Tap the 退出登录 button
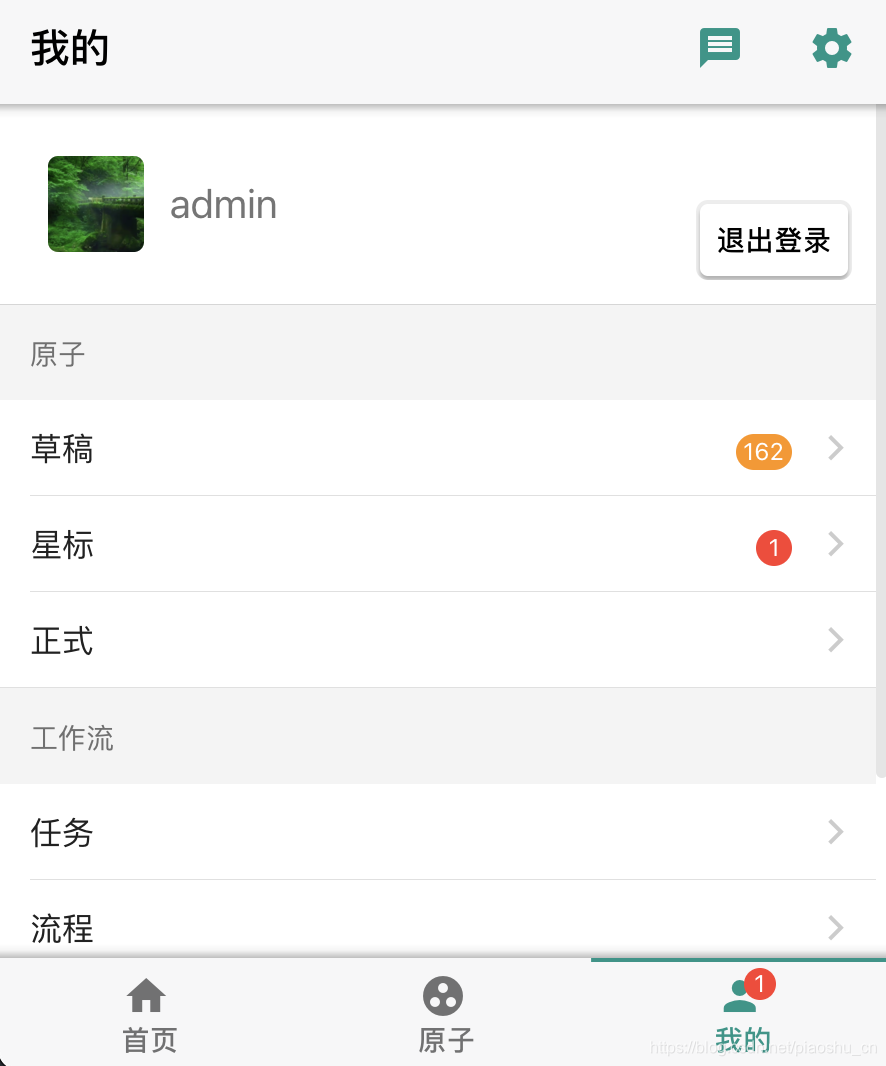Image resolution: width=886 pixels, height=1066 pixels. 774,240
